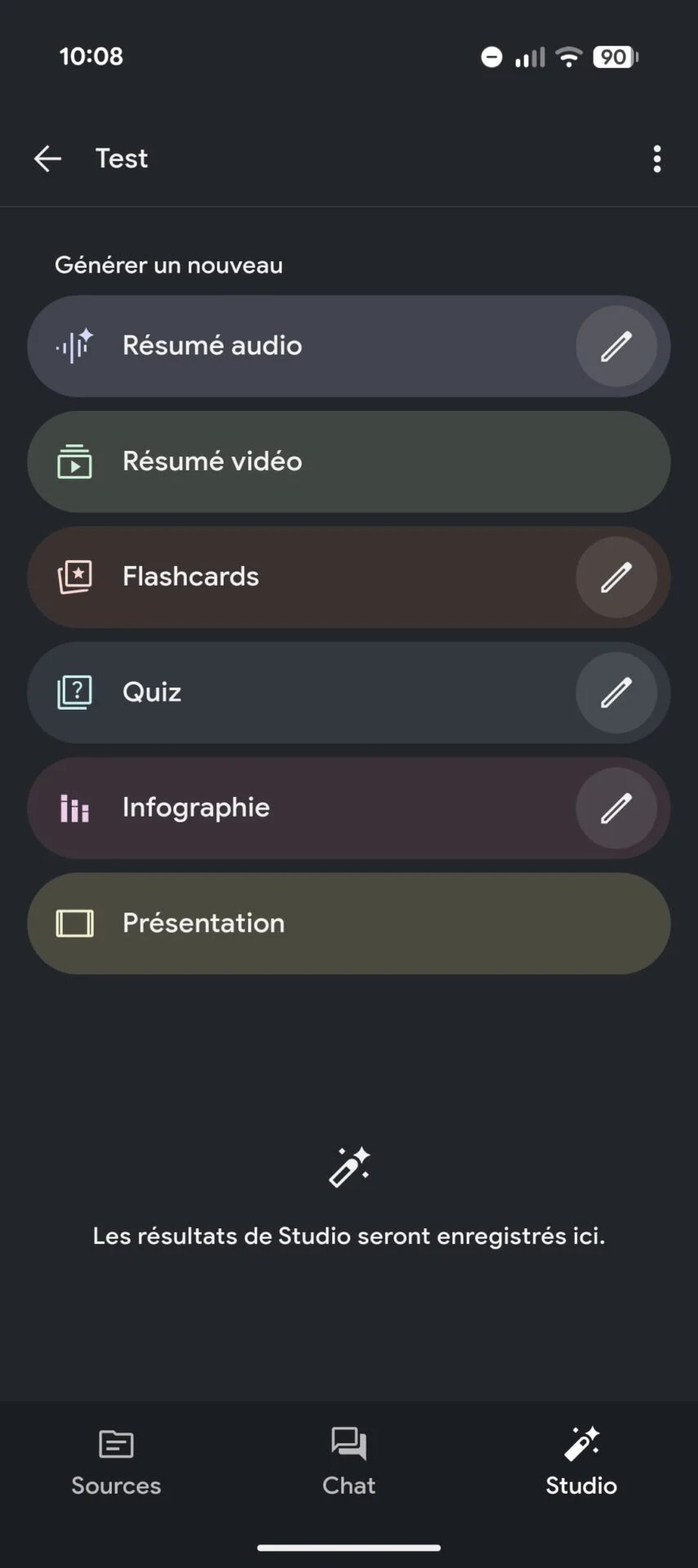
Task: Go back using the arrow icon
Action: coord(47,158)
